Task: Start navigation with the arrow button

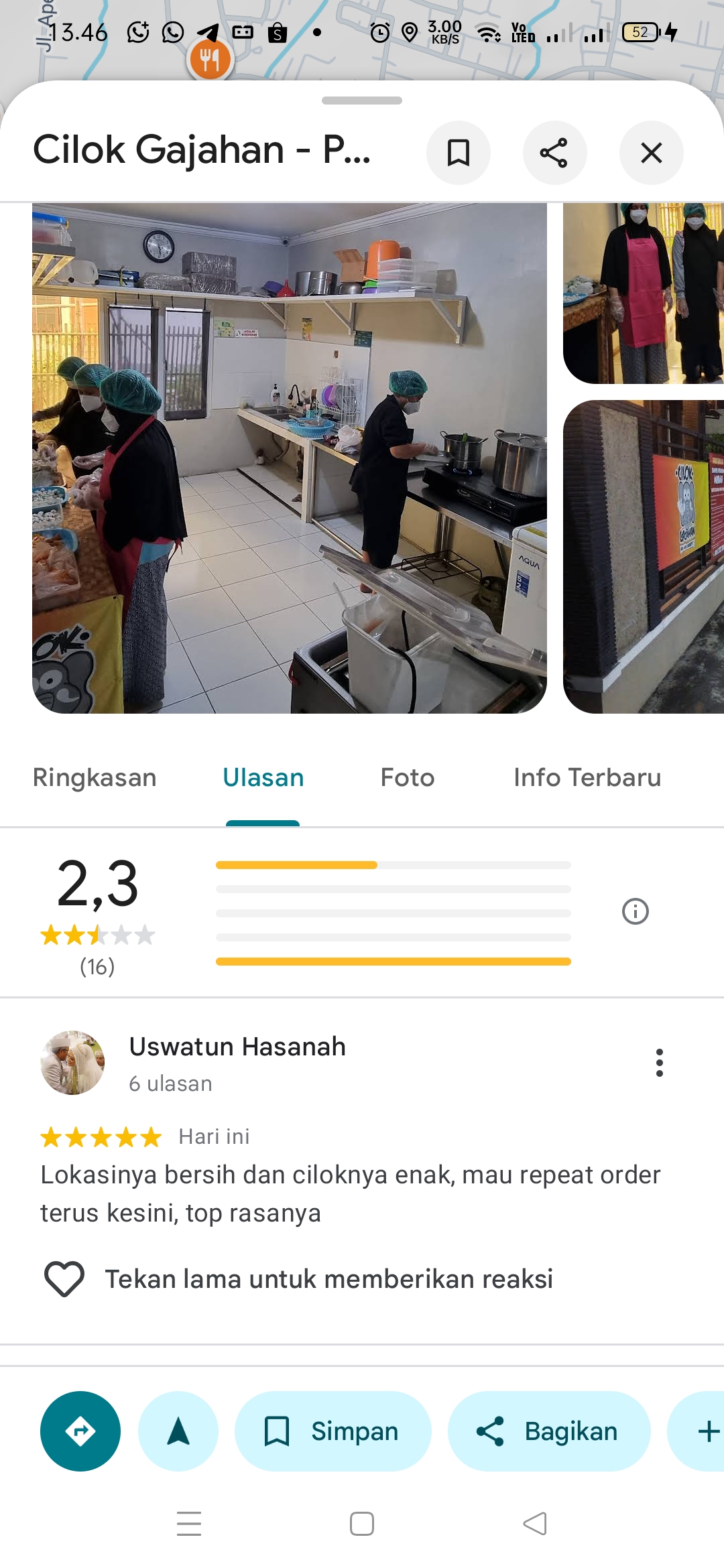Action: pos(178,1431)
